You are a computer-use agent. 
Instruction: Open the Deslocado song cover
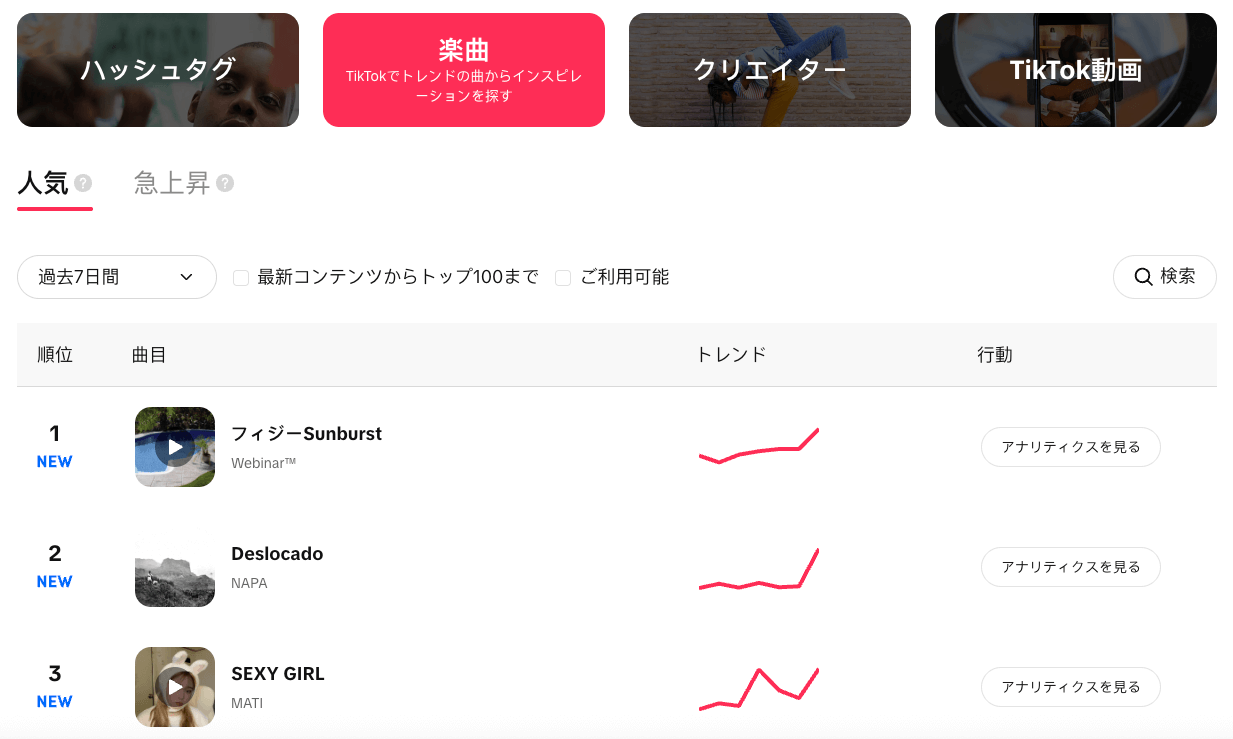pyautogui.click(x=175, y=567)
